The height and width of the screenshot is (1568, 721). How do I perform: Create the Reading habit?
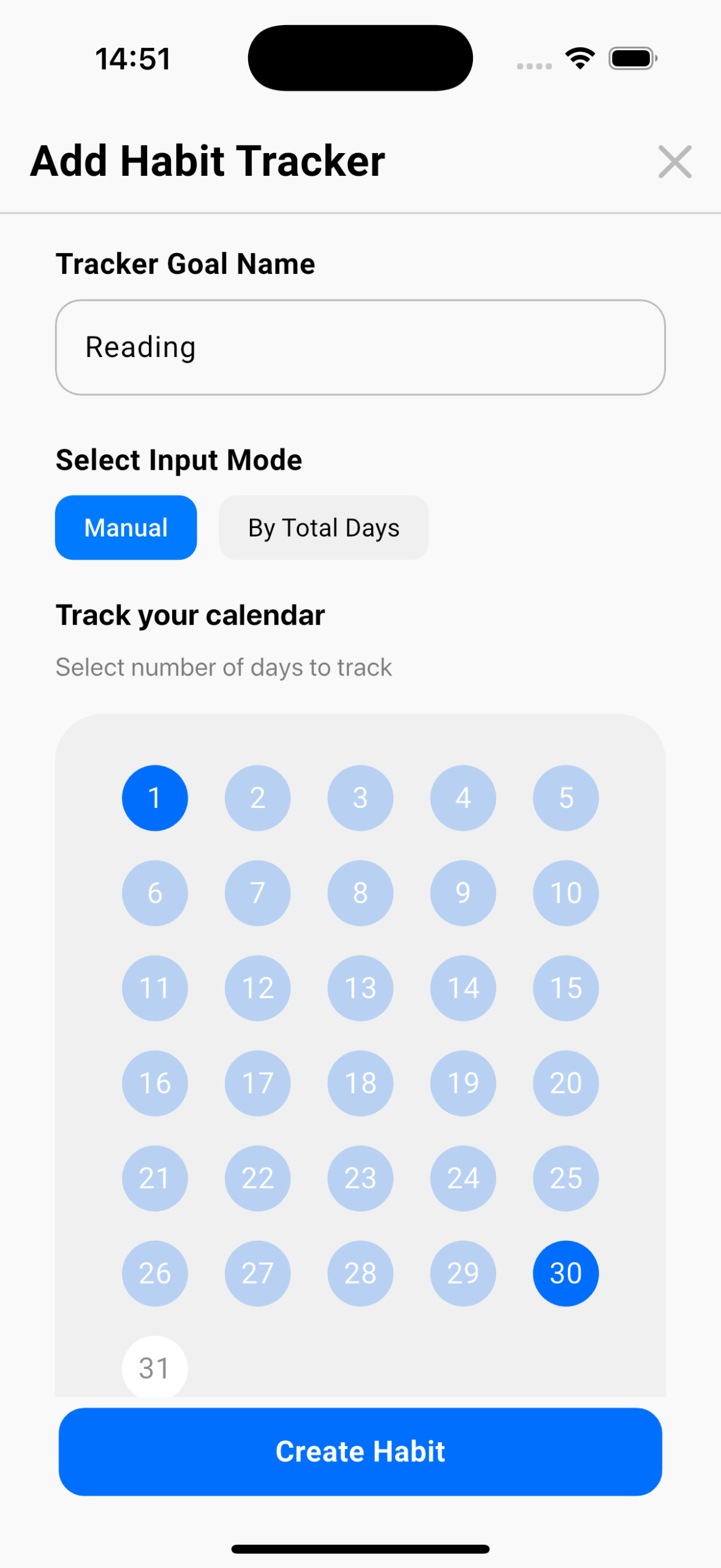[360, 1451]
